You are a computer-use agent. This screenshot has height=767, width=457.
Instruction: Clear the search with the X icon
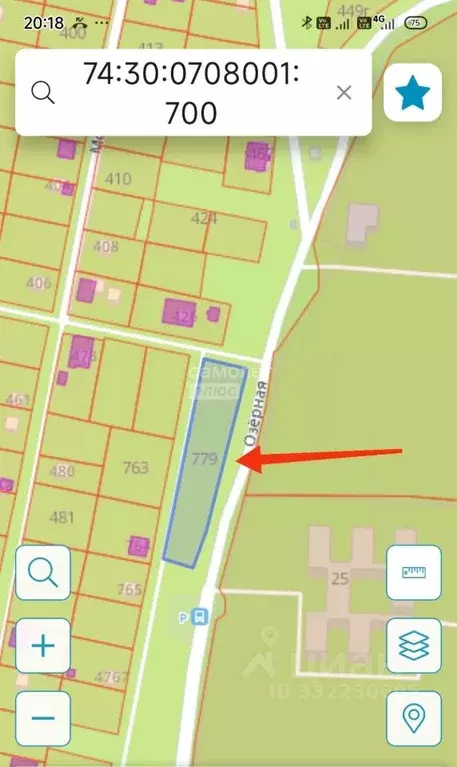coord(344,92)
